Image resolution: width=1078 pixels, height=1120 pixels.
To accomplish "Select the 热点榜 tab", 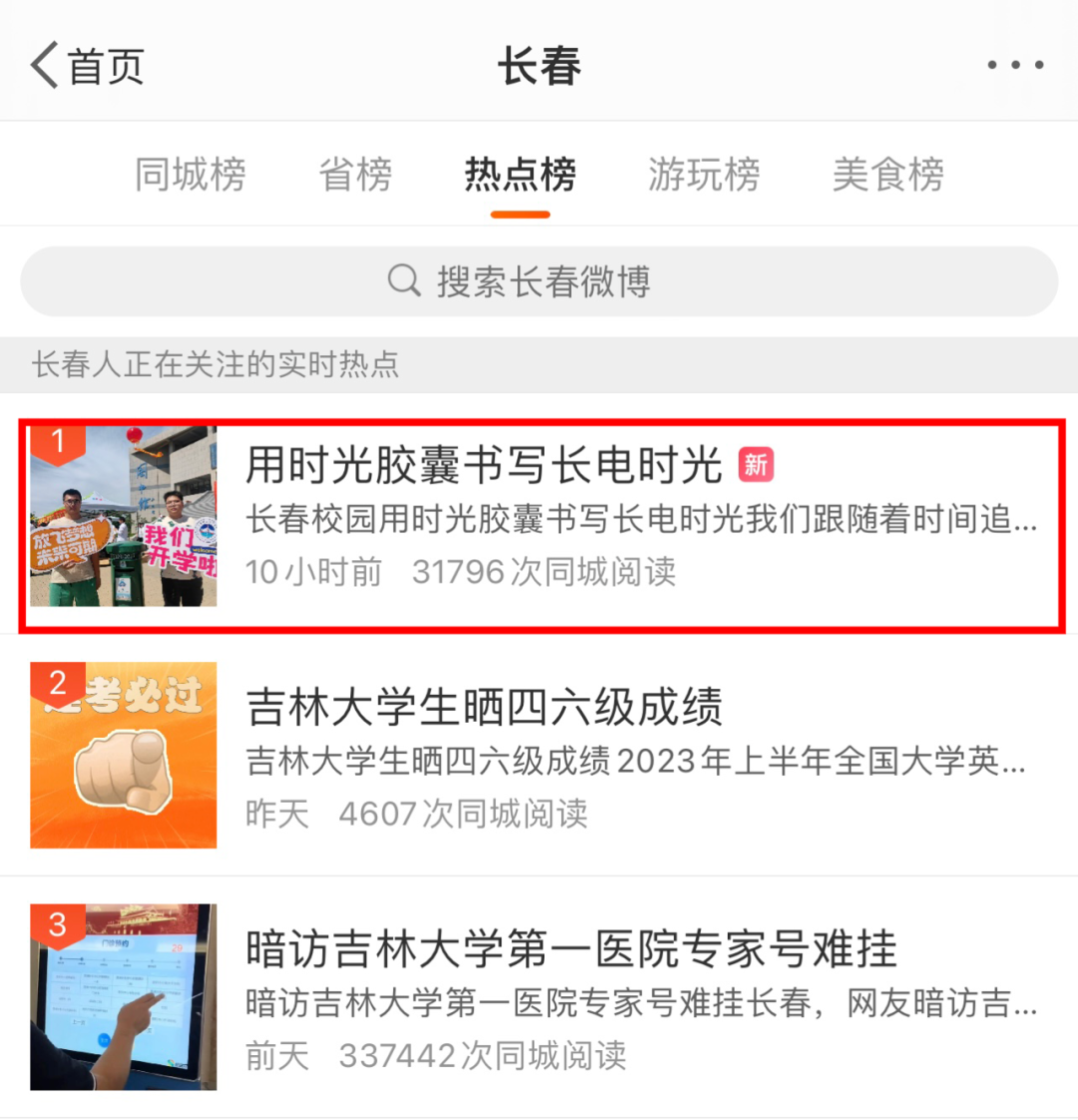I will 520,175.
